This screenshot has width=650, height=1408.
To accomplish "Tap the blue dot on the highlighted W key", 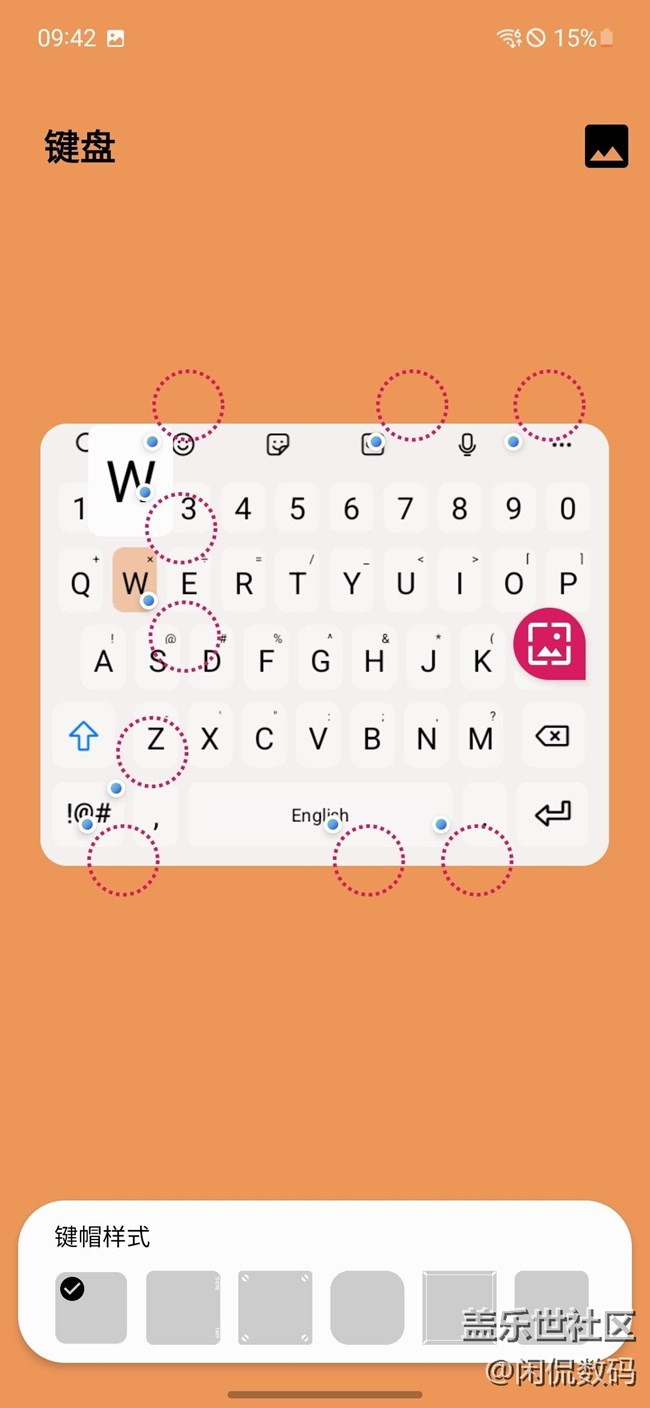I will click(148, 600).
